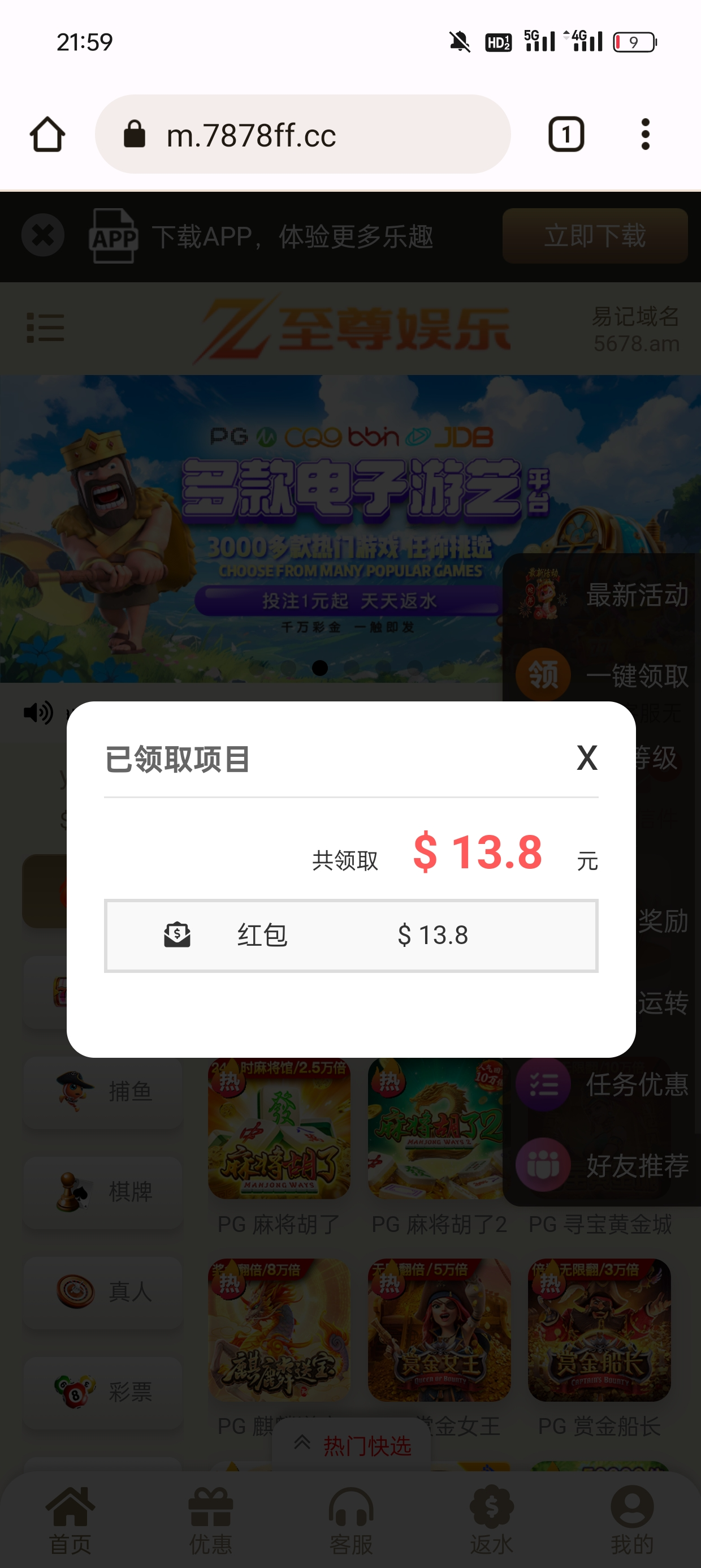The height and width of the screenshot is (1568, 701).
Task: Open the browser tab switcher
Action: pos(566,135)
